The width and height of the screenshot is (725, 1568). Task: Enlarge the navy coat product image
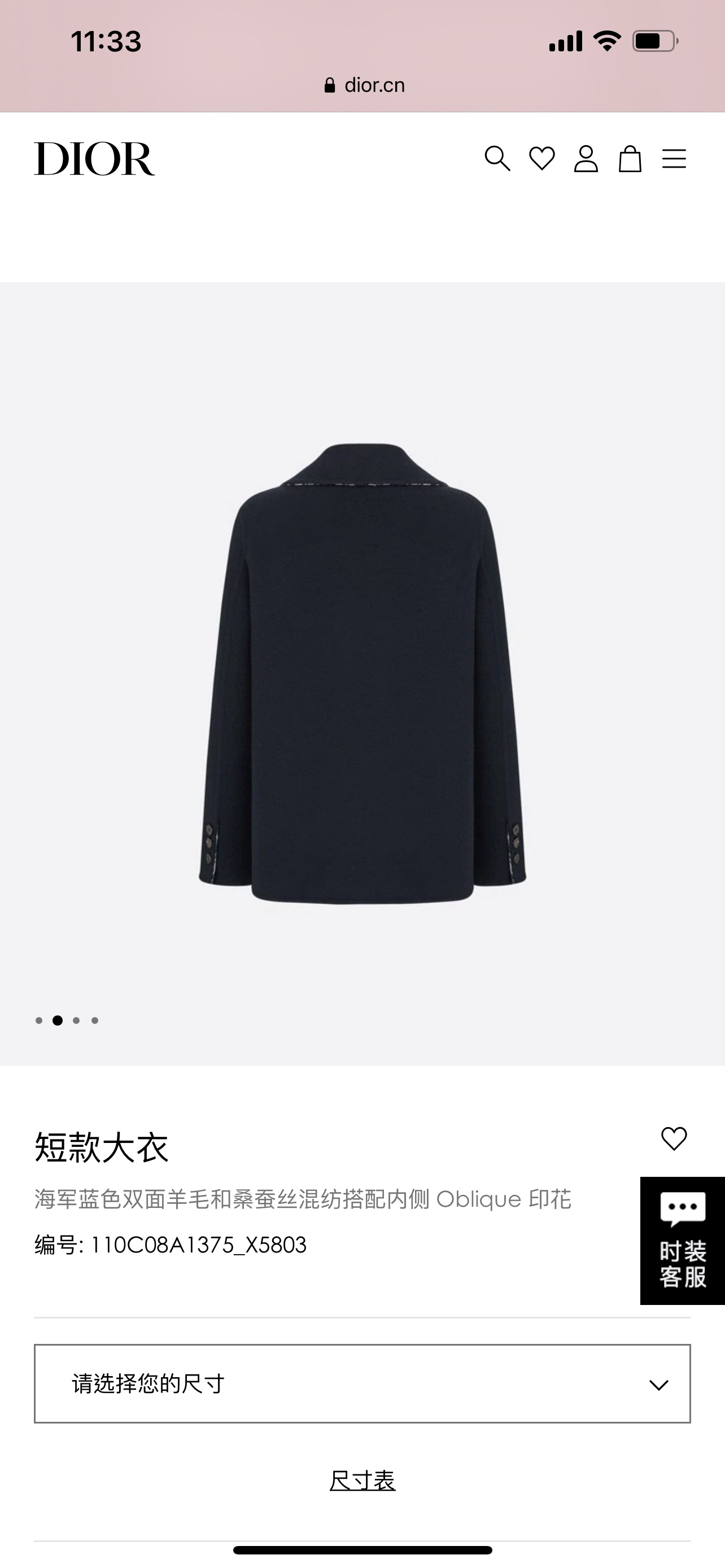pyautogui.click(x=362, y=673)
